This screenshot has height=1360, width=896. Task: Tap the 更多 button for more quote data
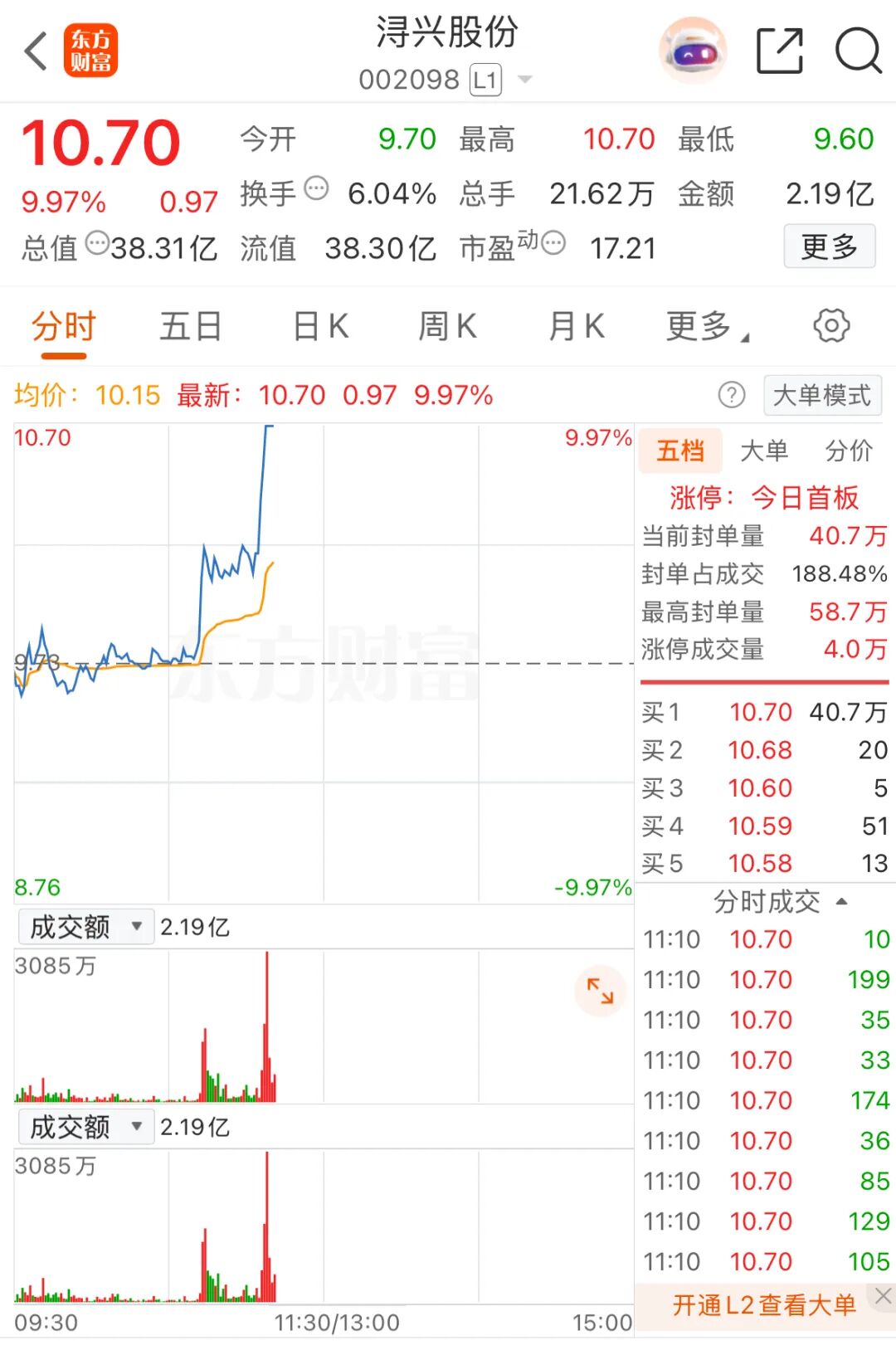pyautogui.click(x=829, y=246)
